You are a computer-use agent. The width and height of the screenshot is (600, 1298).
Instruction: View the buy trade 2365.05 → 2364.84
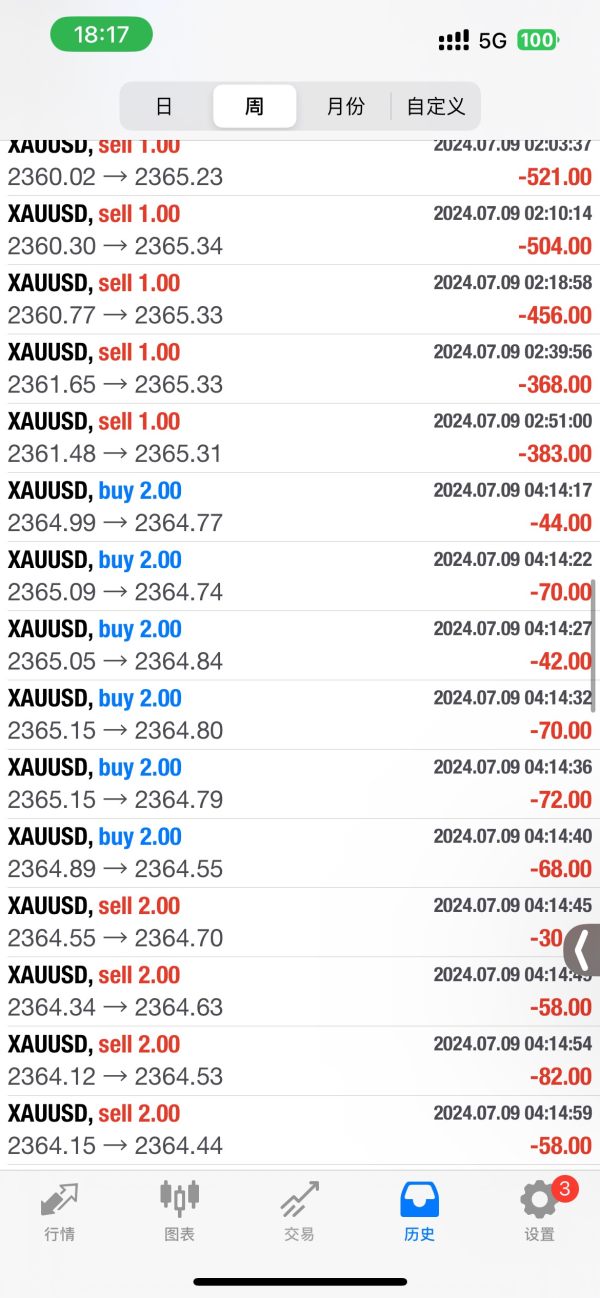[x=300, y=646]
